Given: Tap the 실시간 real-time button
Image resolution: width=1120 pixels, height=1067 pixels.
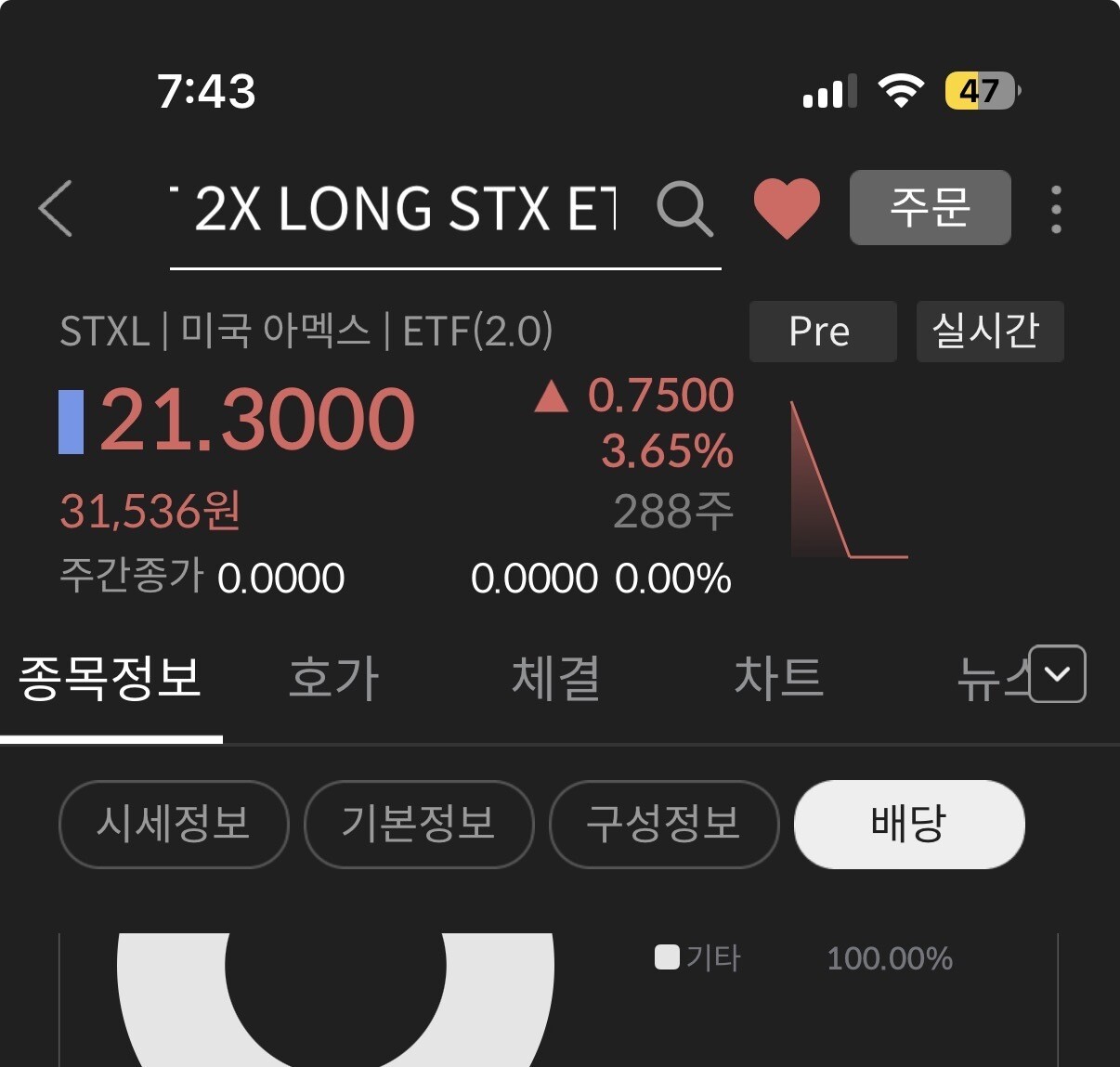Looking at the screenshot, I should click(x=990, y=332).
